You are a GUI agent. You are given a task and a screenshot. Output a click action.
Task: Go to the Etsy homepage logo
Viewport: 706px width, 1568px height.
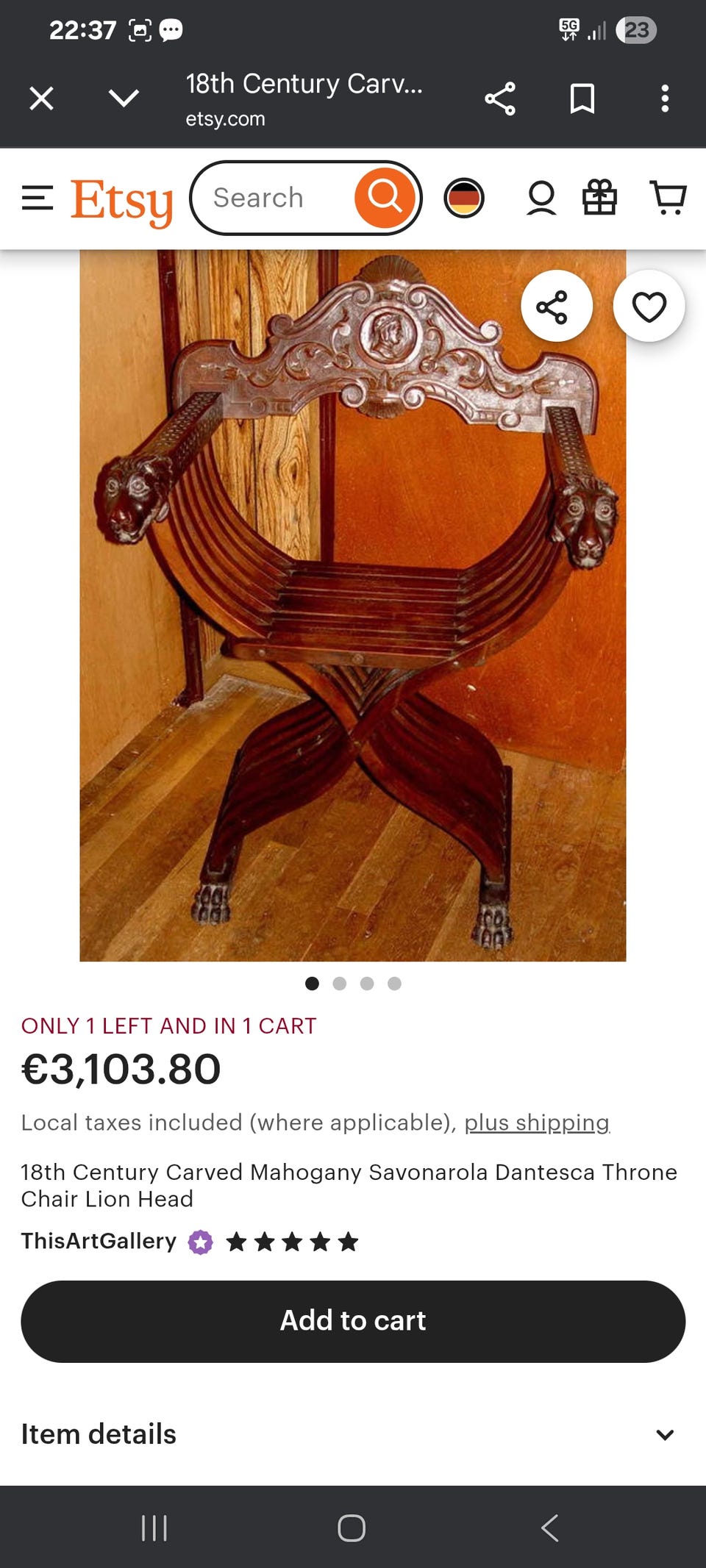pos(122,200)
